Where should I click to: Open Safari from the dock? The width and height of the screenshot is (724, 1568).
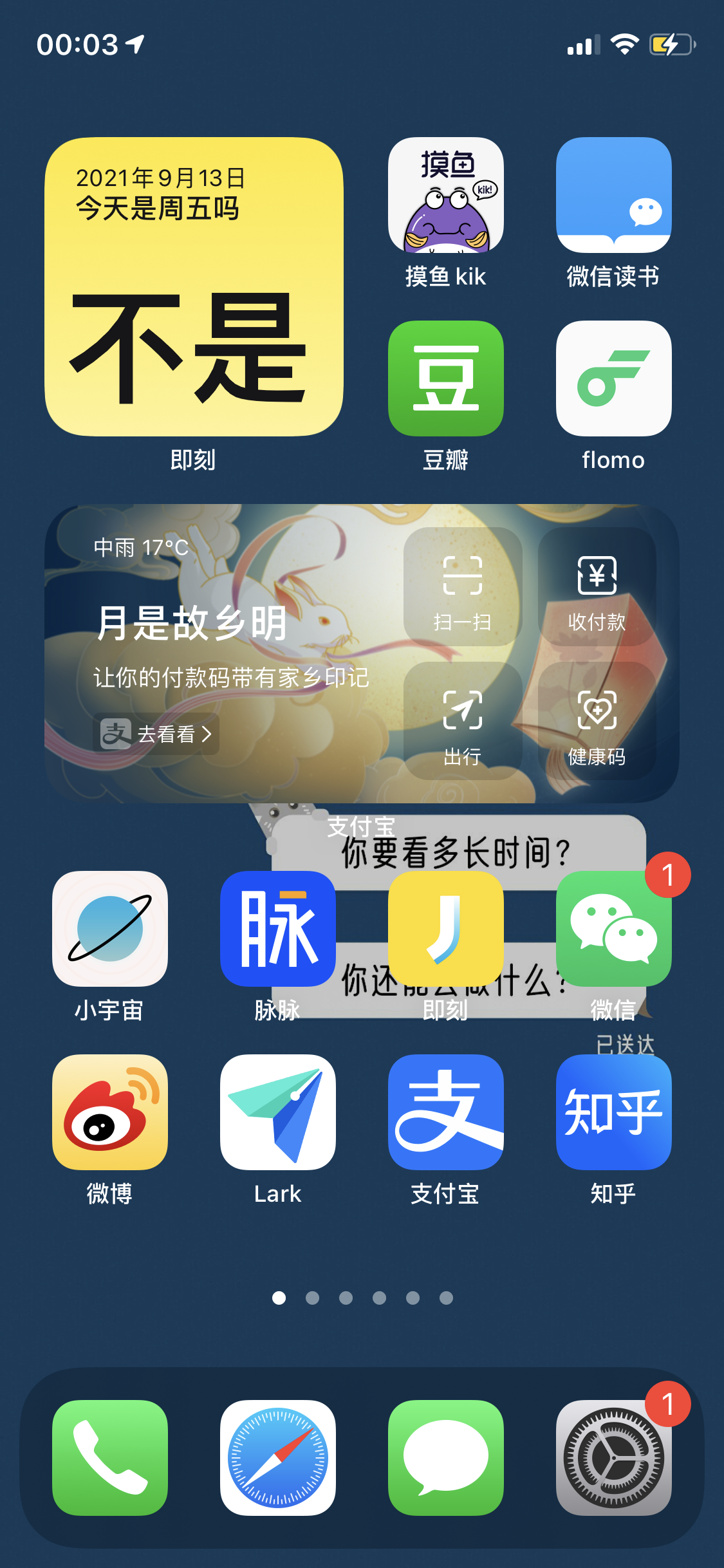[277, 1457]
